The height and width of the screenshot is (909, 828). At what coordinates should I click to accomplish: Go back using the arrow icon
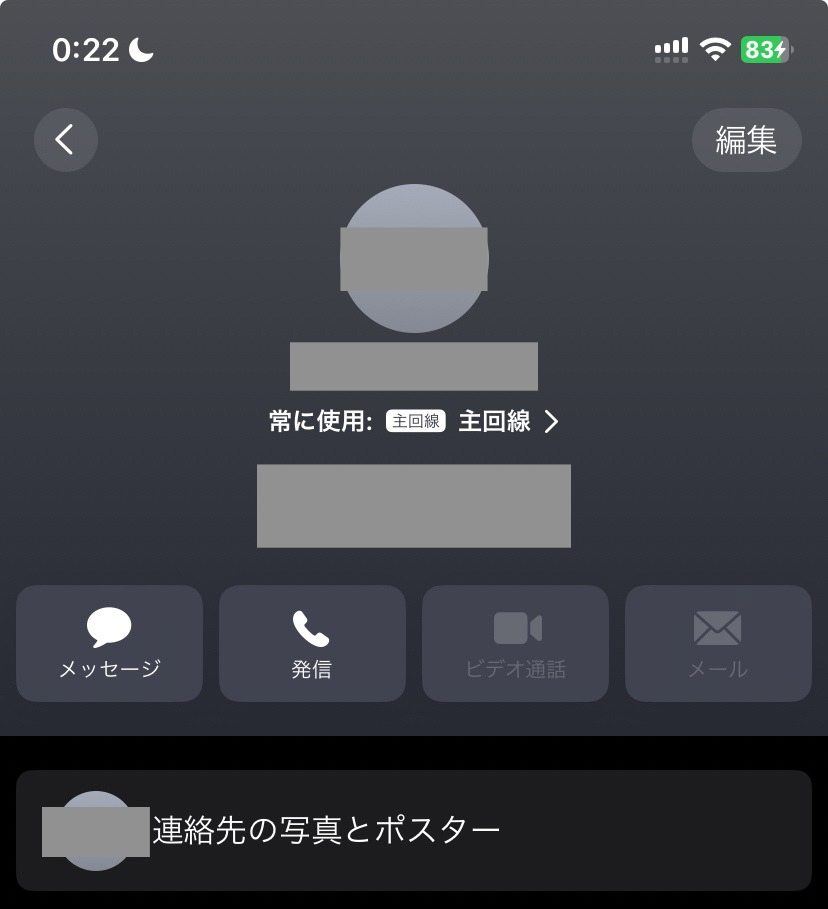coord(66,140)
